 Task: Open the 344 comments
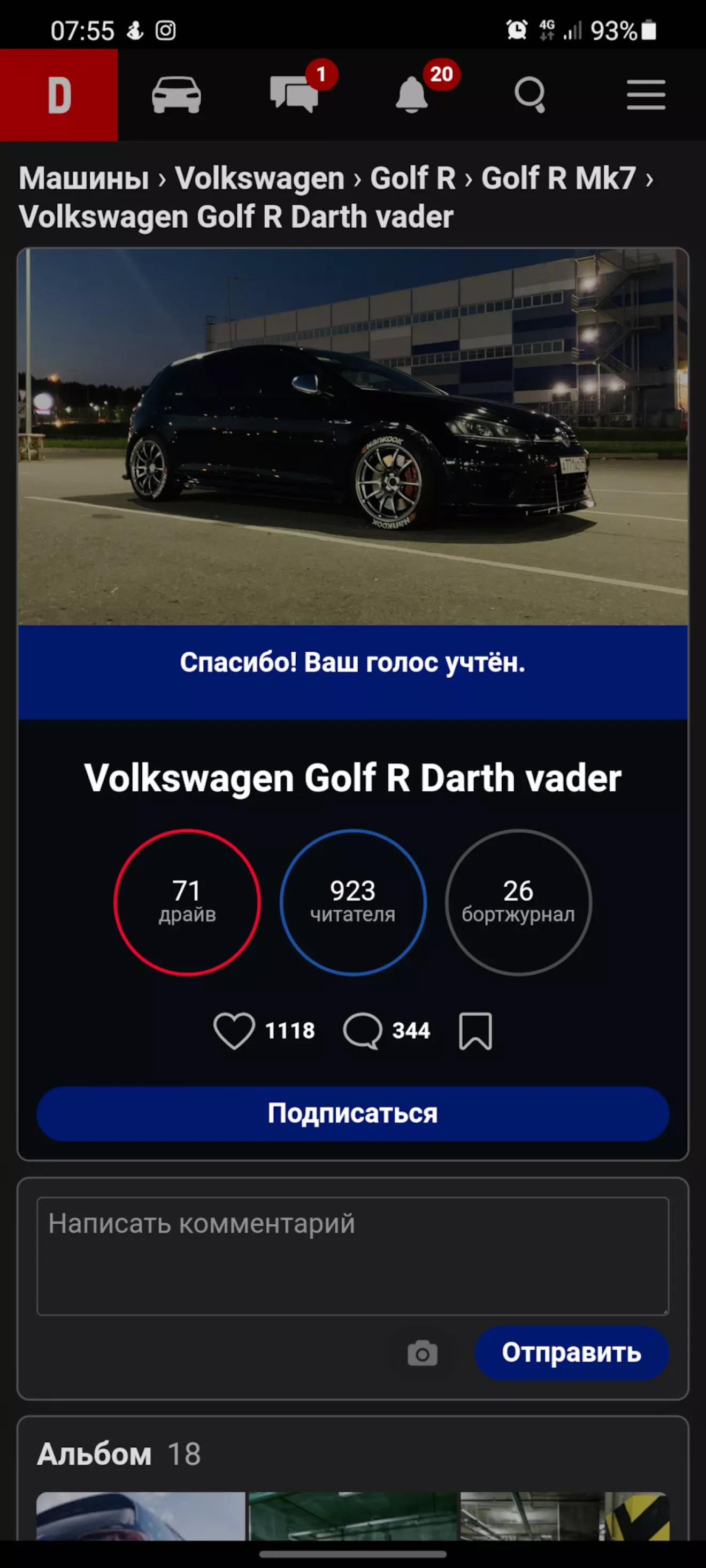386,1031
